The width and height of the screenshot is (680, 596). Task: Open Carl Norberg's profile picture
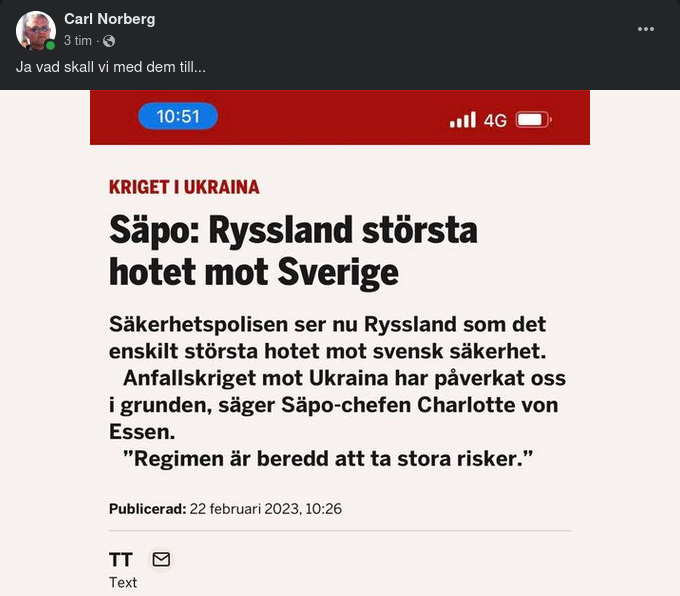click(35, 30)
